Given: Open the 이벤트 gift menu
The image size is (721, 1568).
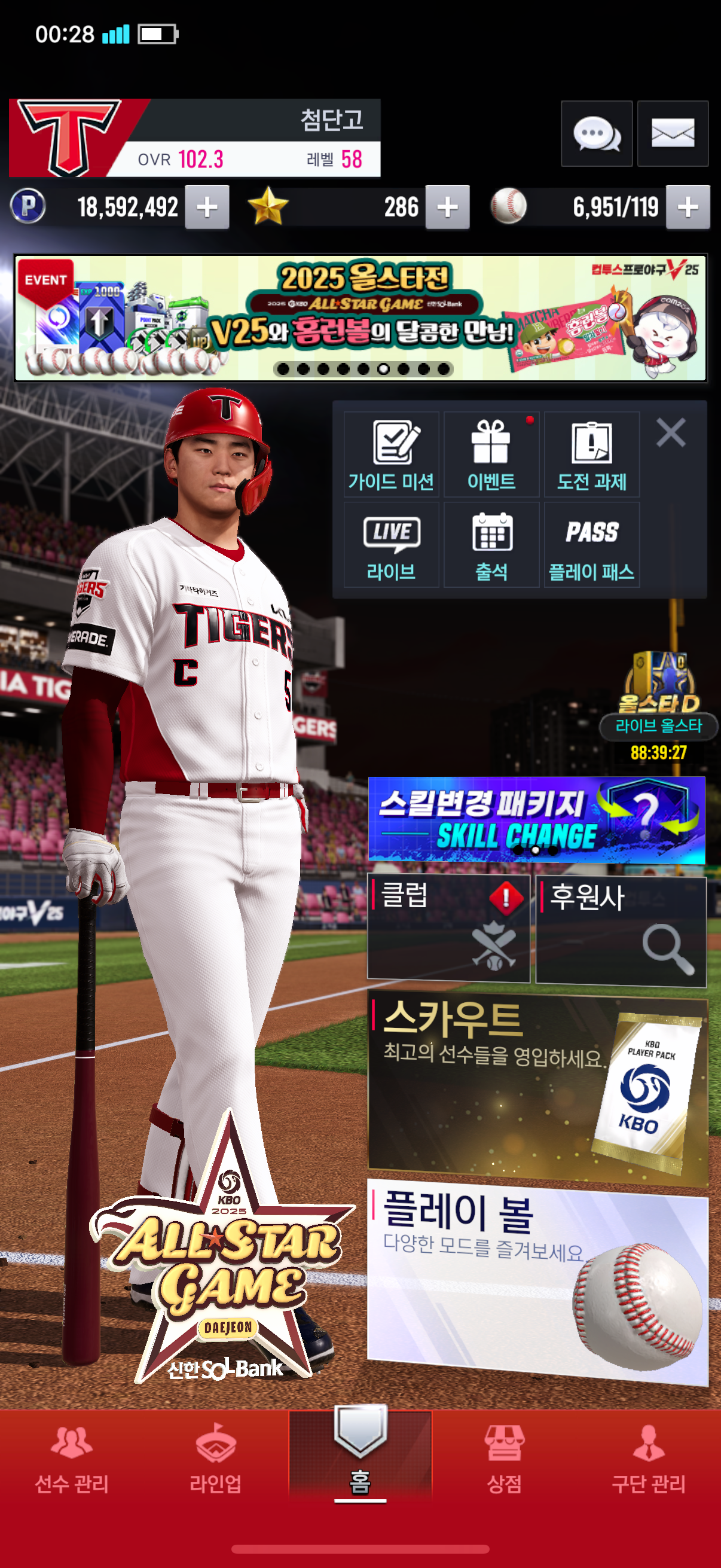Looking at the screenshot, I should pyautogui.click(x=491, y=454).
